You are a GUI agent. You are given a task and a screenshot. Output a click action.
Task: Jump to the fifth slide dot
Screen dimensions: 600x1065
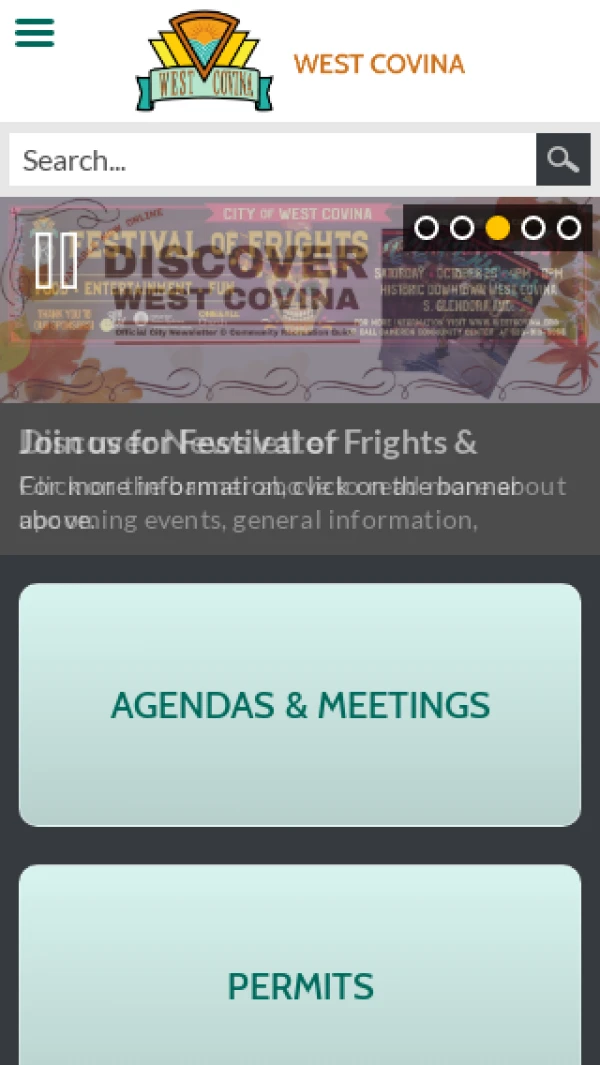pos(569,228)
